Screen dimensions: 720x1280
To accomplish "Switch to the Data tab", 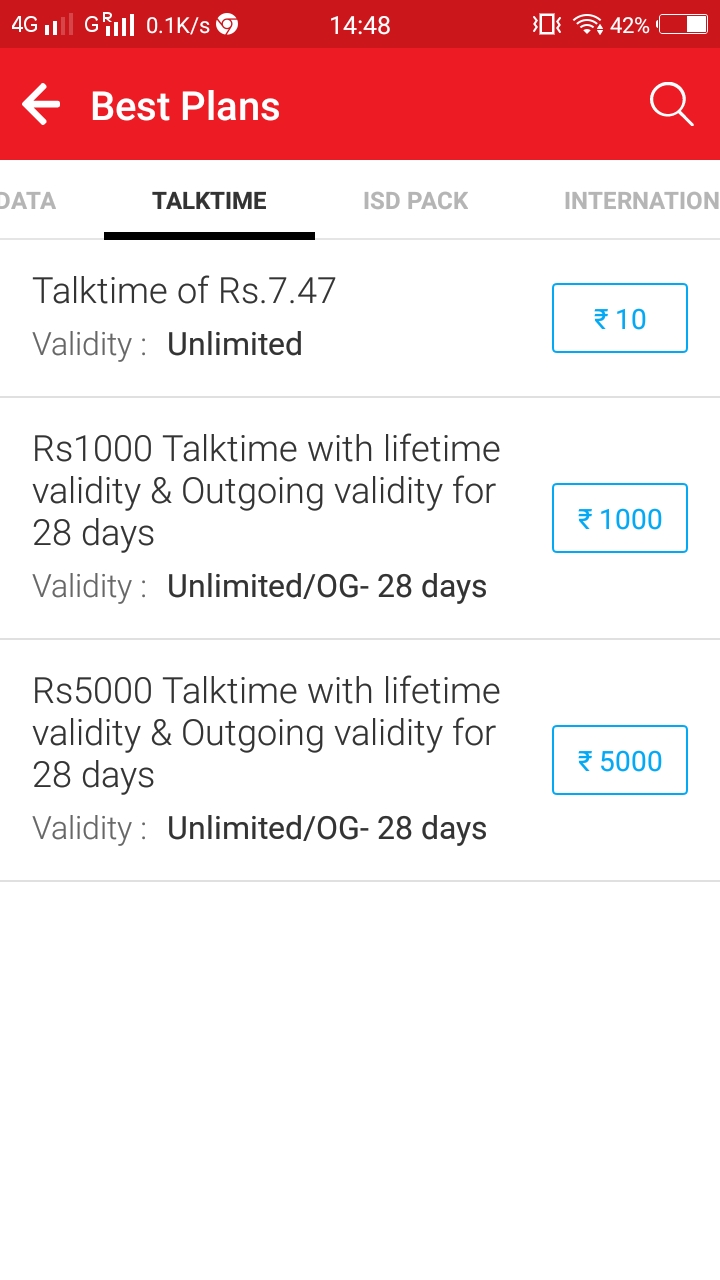I will 27,201.
